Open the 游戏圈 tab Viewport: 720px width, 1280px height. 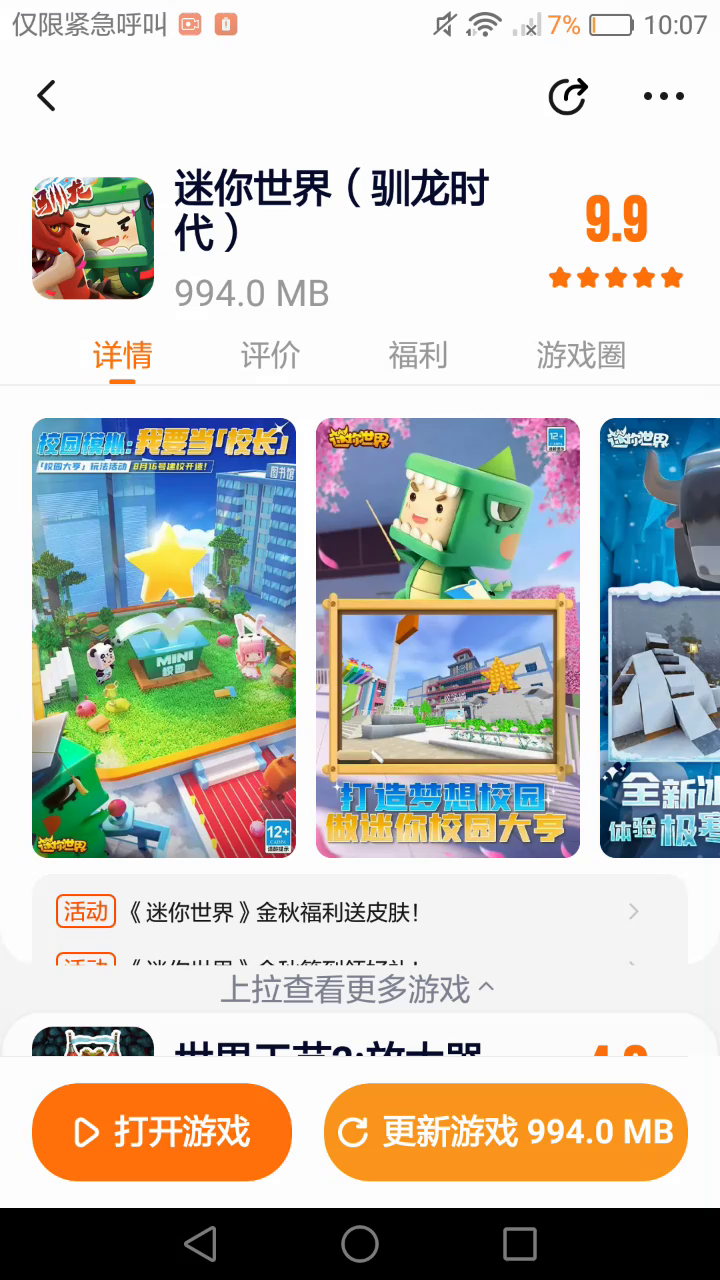[581, 355]
